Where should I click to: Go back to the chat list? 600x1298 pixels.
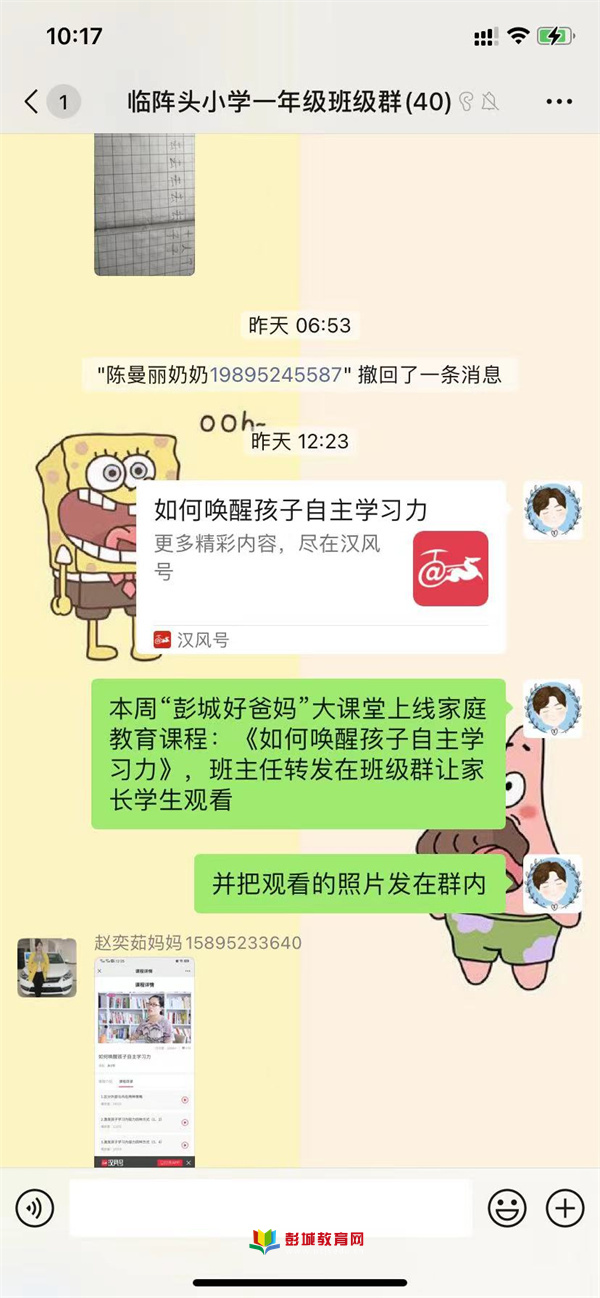click(x=33, y=101)
